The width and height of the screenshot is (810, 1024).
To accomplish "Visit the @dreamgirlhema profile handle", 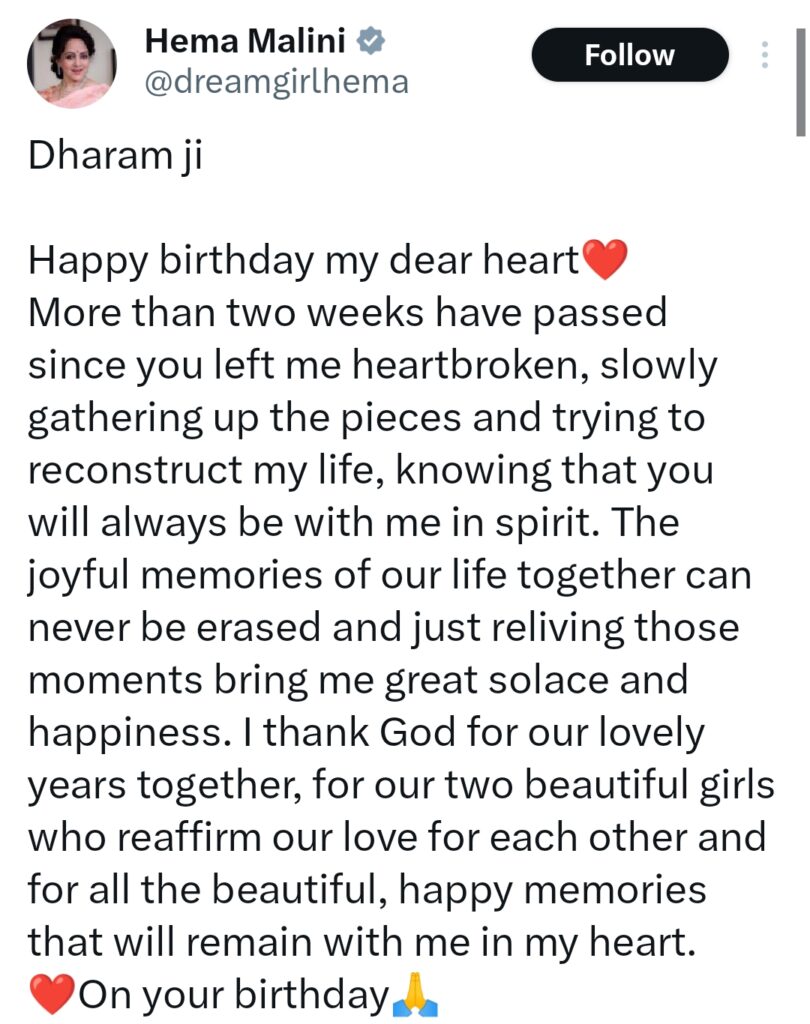I will tap(277, 82).
